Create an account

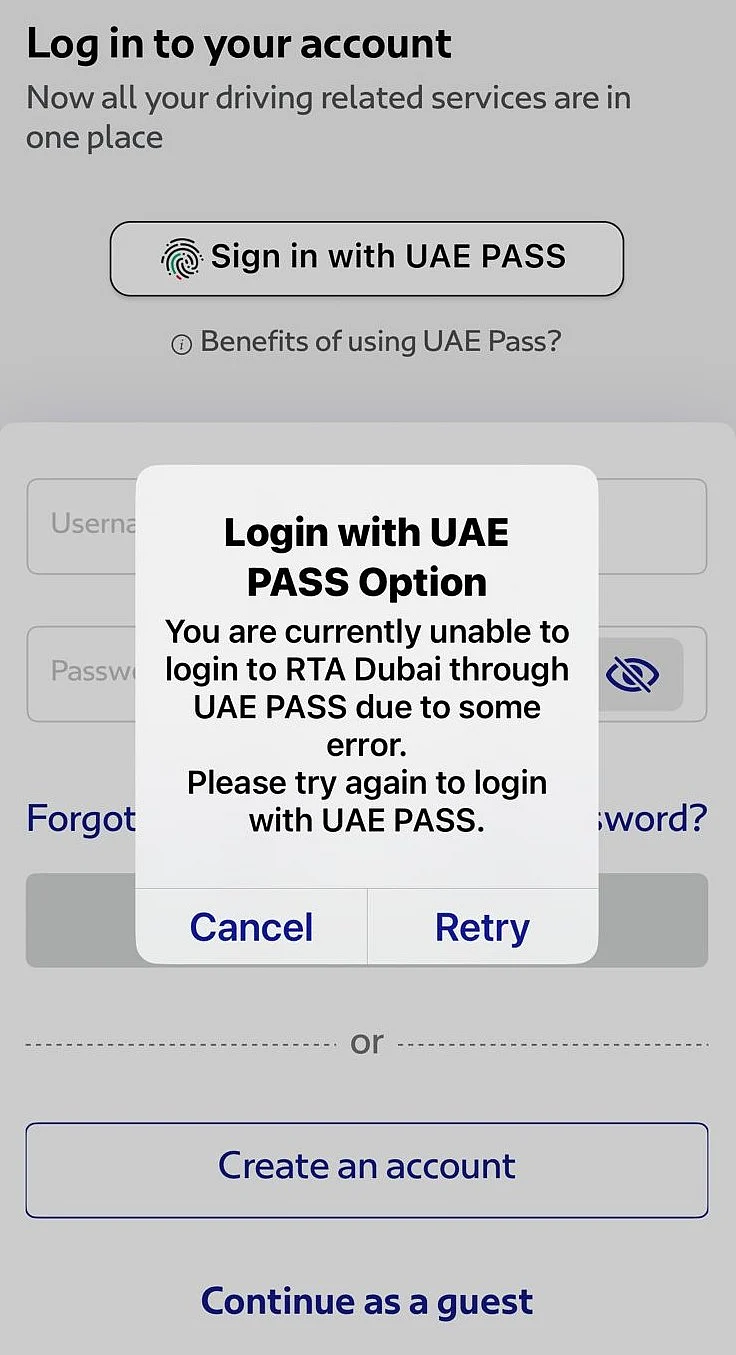366,1168
